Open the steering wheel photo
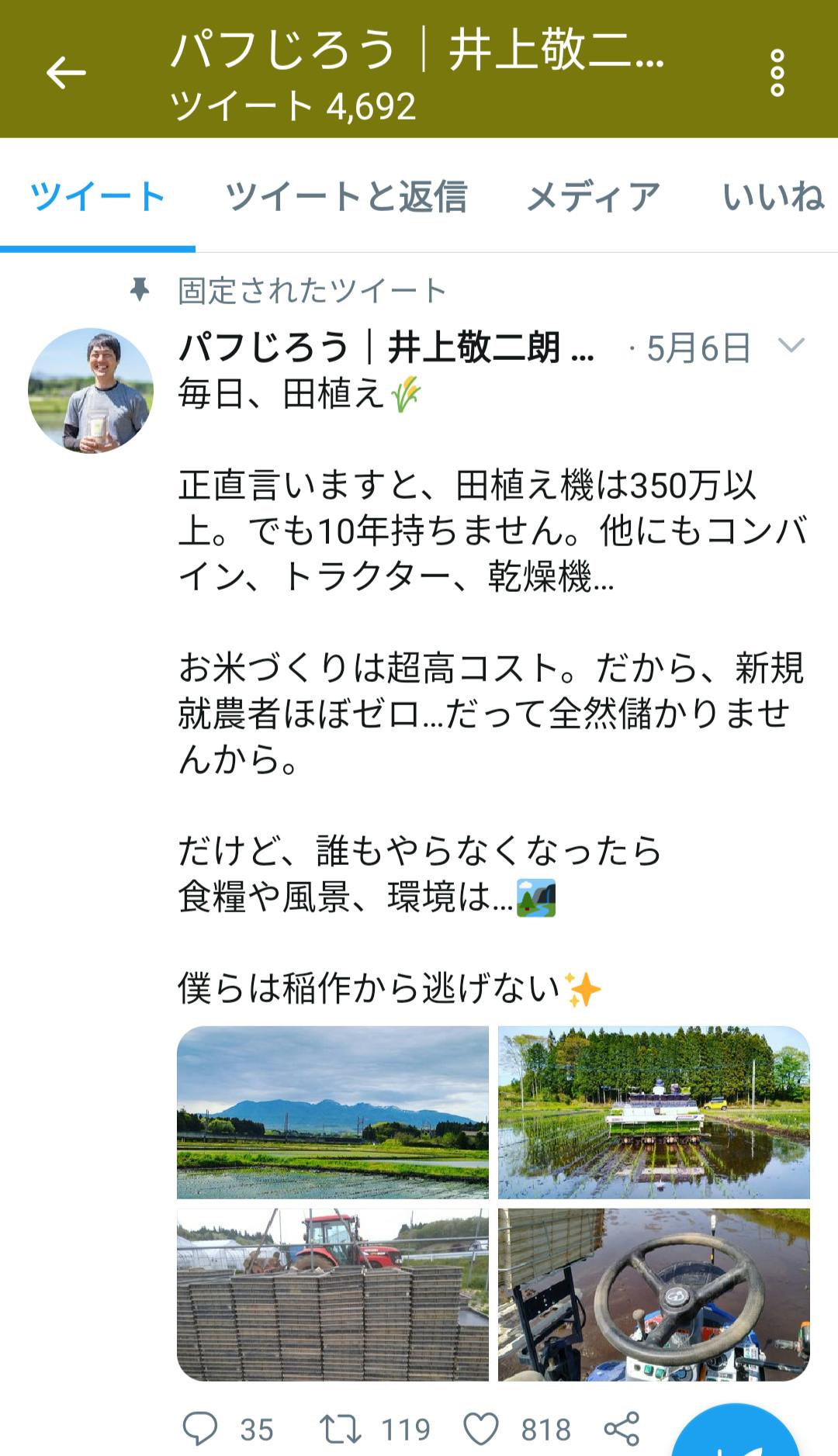This screenshot has width=838, height=1456. click(653, 1294)
